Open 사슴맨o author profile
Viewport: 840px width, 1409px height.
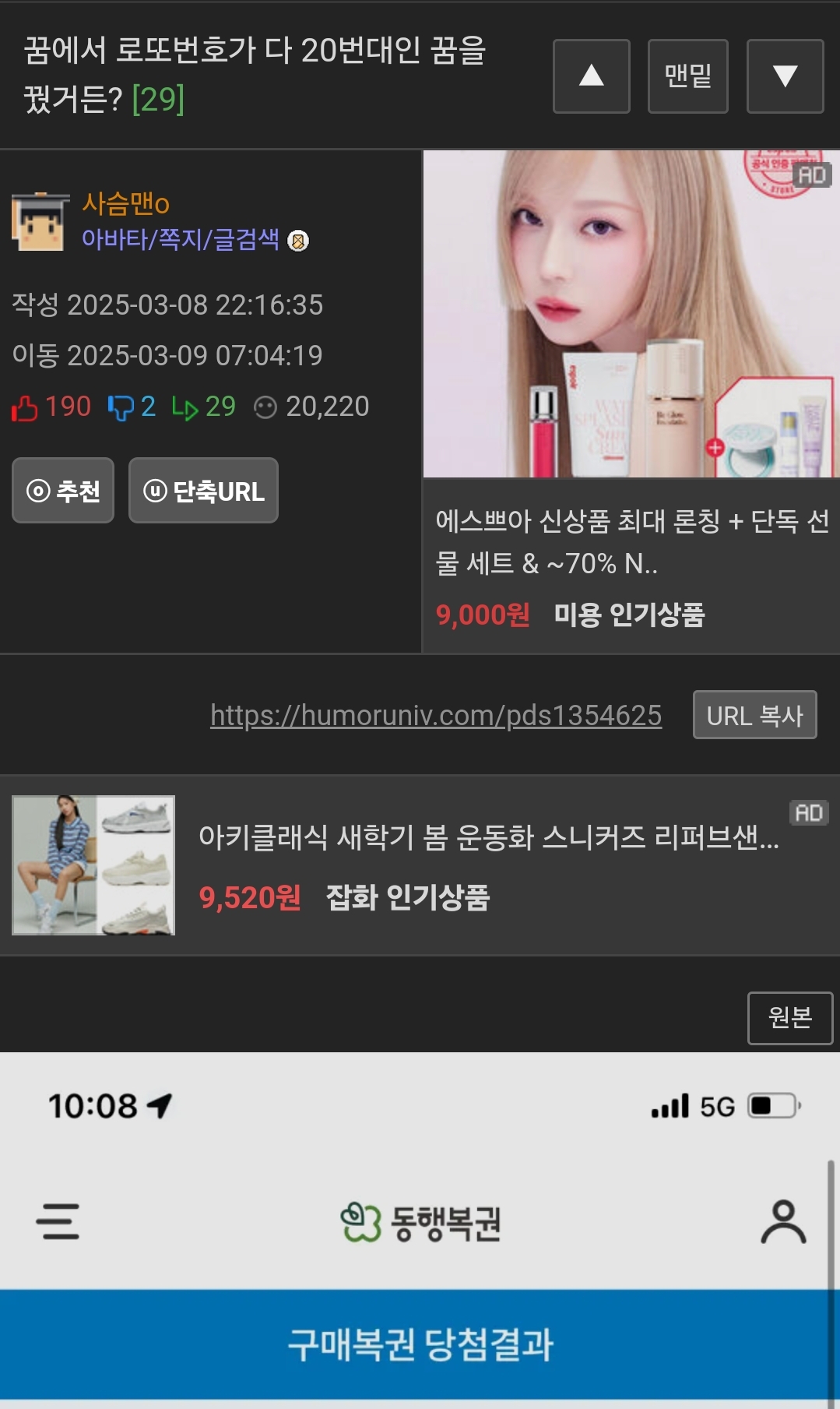click(x=126, y=204)
